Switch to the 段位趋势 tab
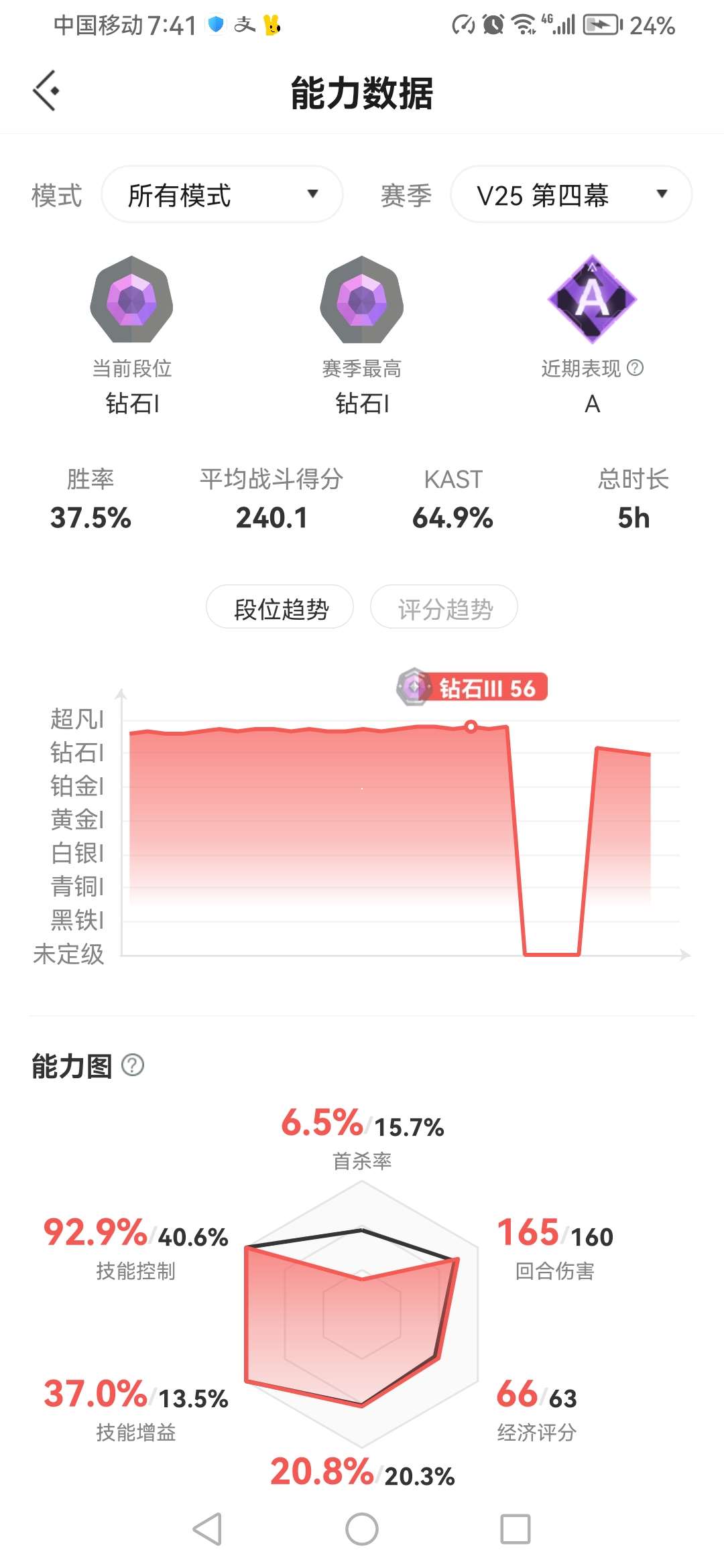The image size is (724, 1568). [280, 608]
